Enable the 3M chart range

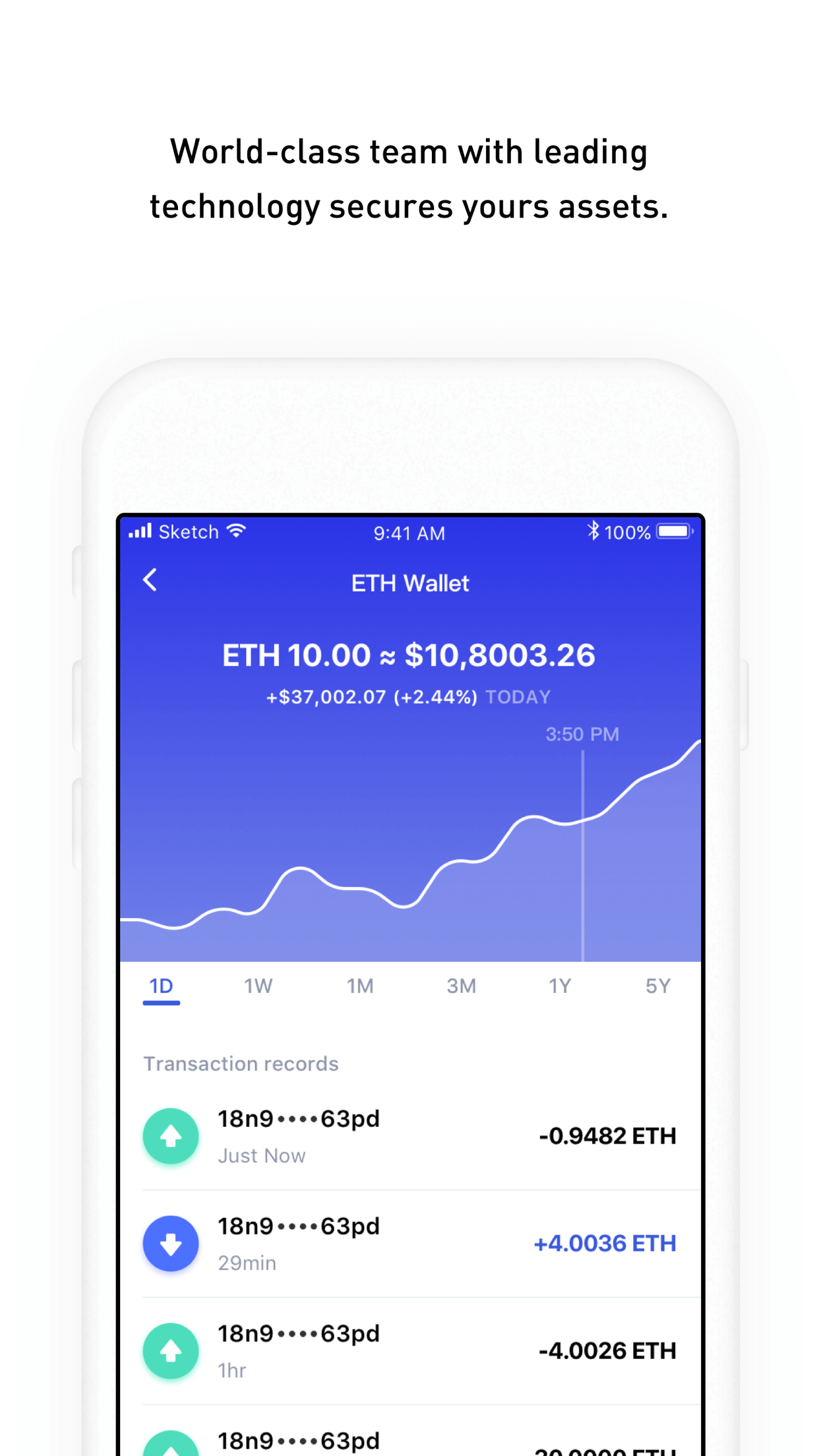[462, 985]
